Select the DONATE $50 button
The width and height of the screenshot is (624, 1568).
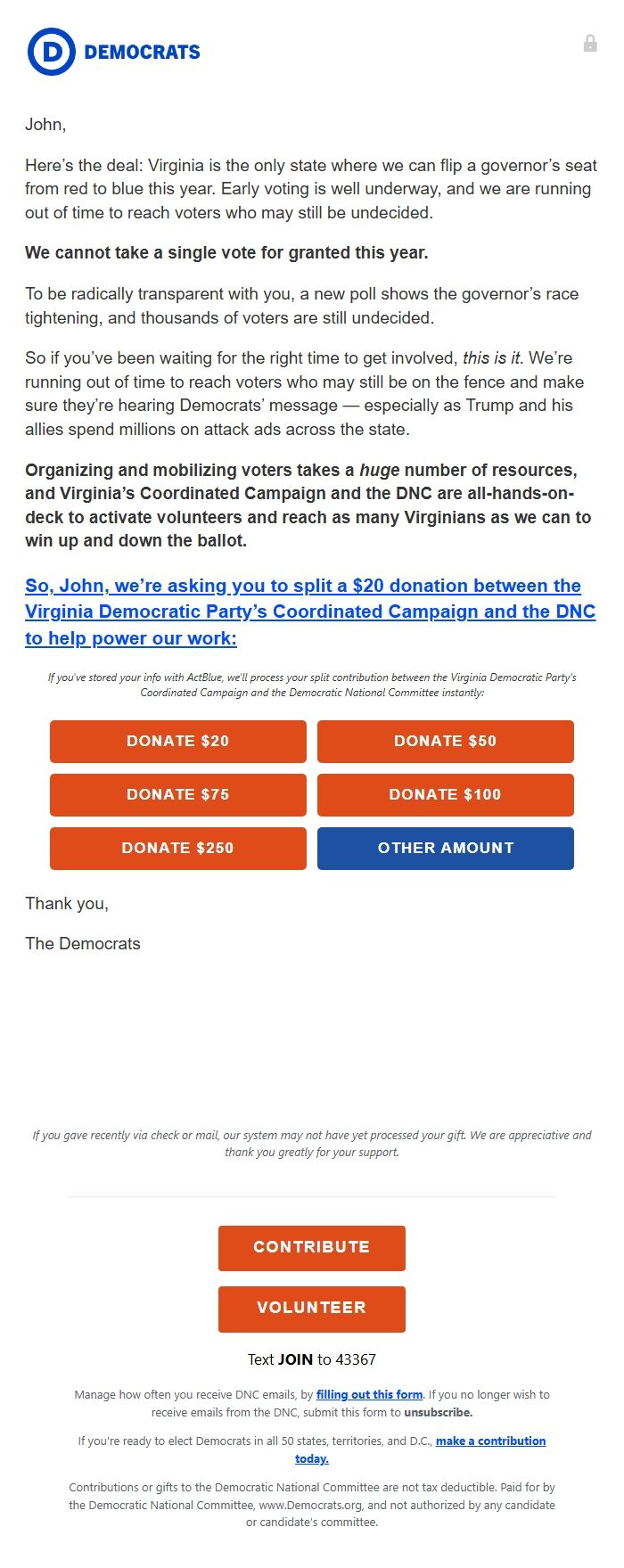445,742
